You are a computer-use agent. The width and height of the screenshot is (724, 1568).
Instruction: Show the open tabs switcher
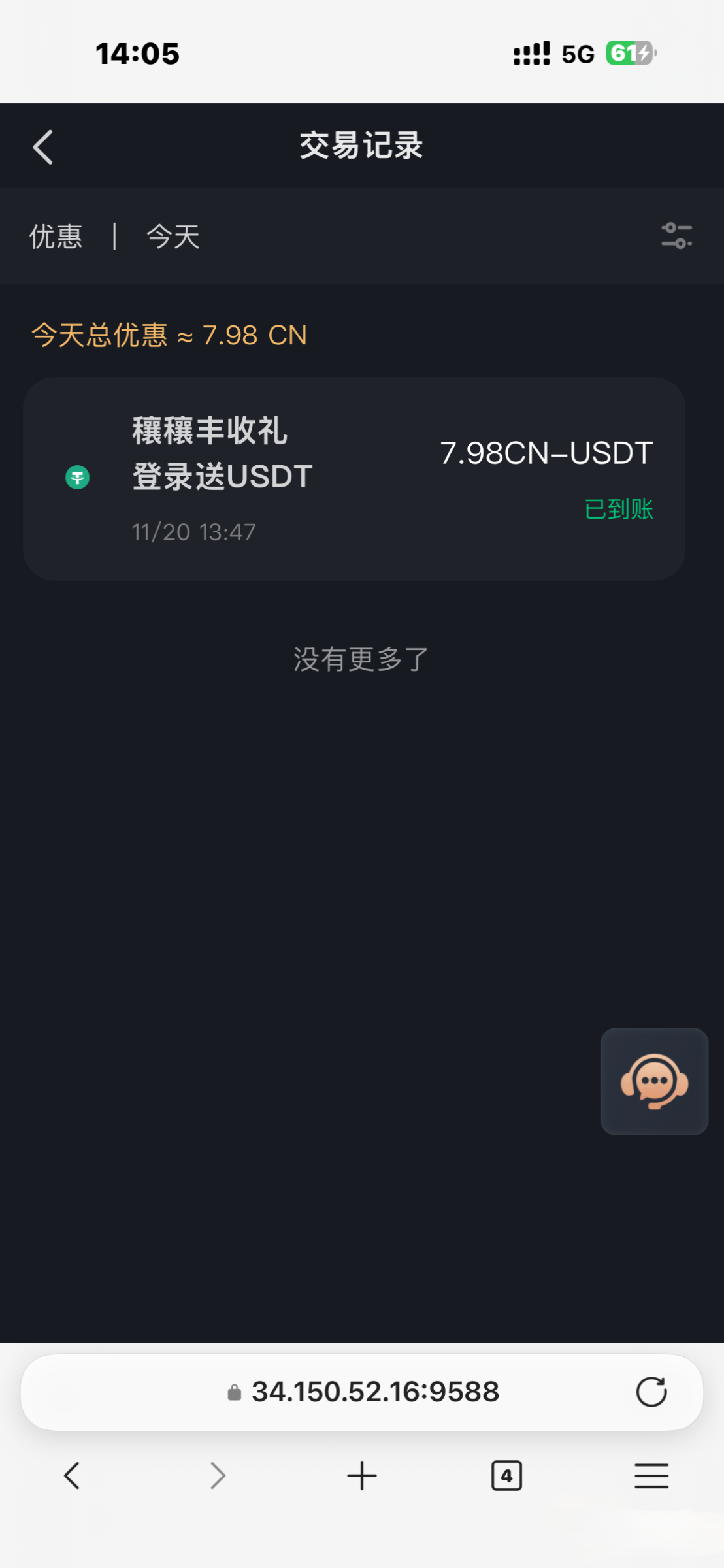506,1476
